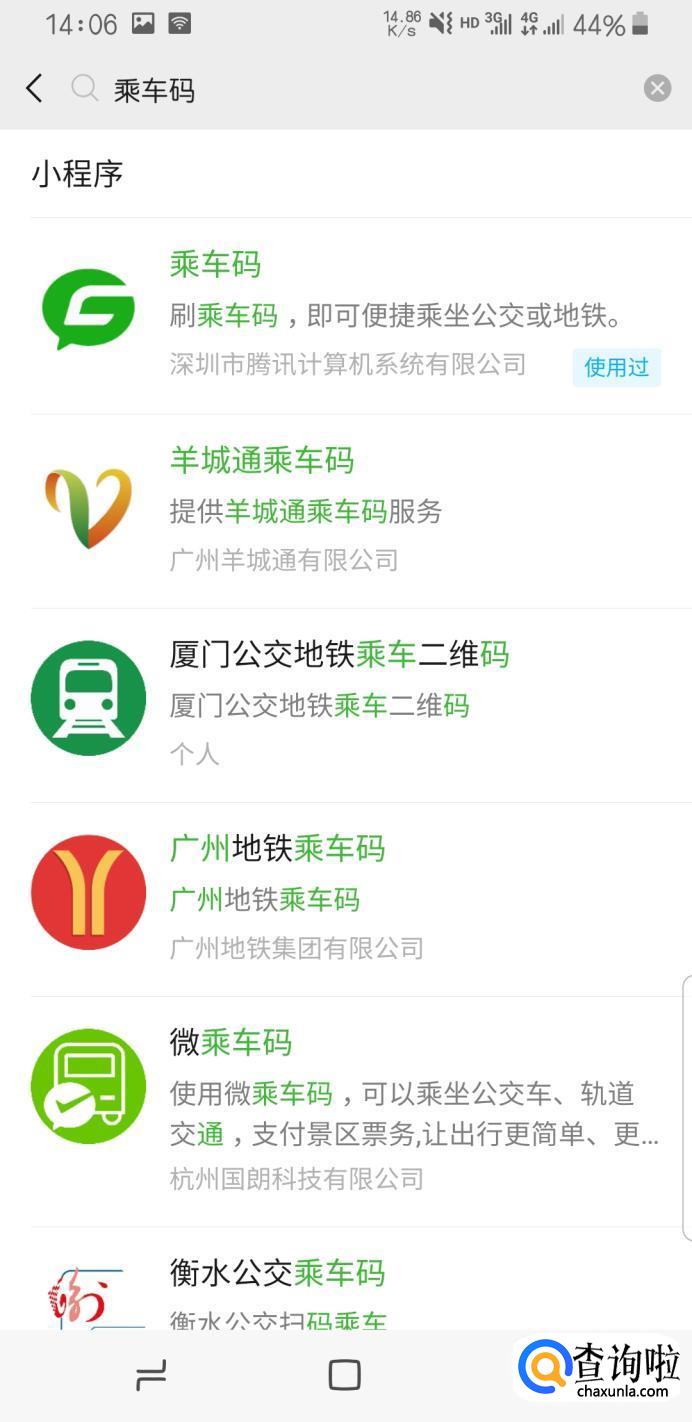This screenshot has height=1422, width=692.
Task: Tap the system home button
Action: coord(344,1376)
